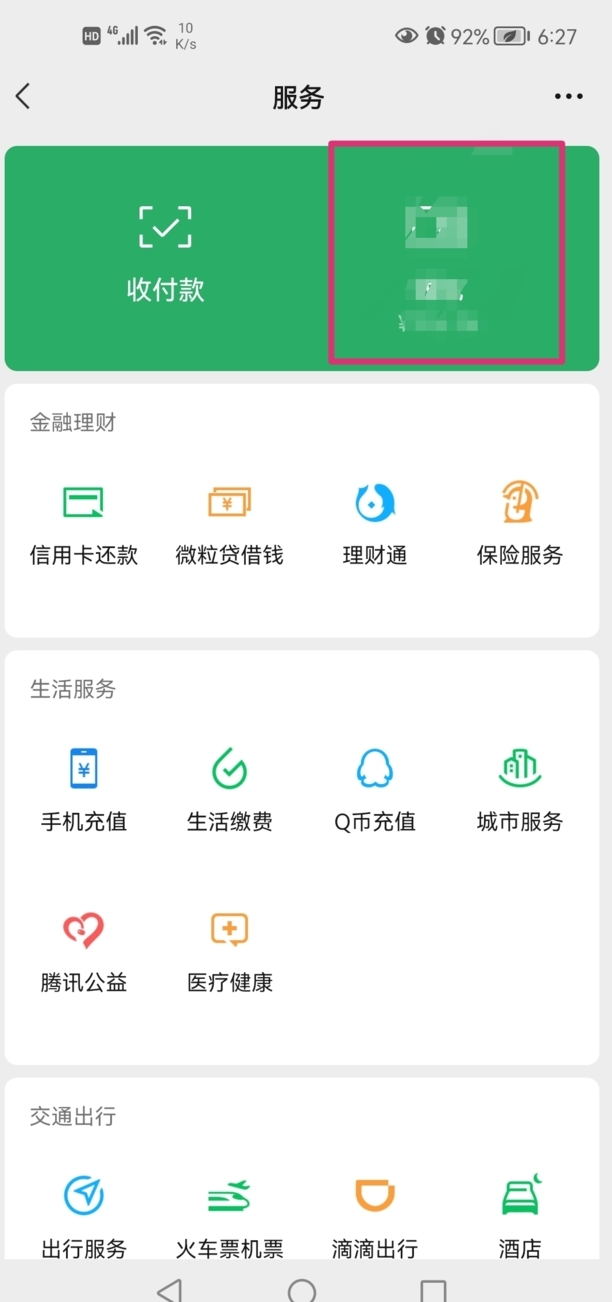Open 医疗健康 service
This screenshot has height=1302, width=612.
click(230, 952)
